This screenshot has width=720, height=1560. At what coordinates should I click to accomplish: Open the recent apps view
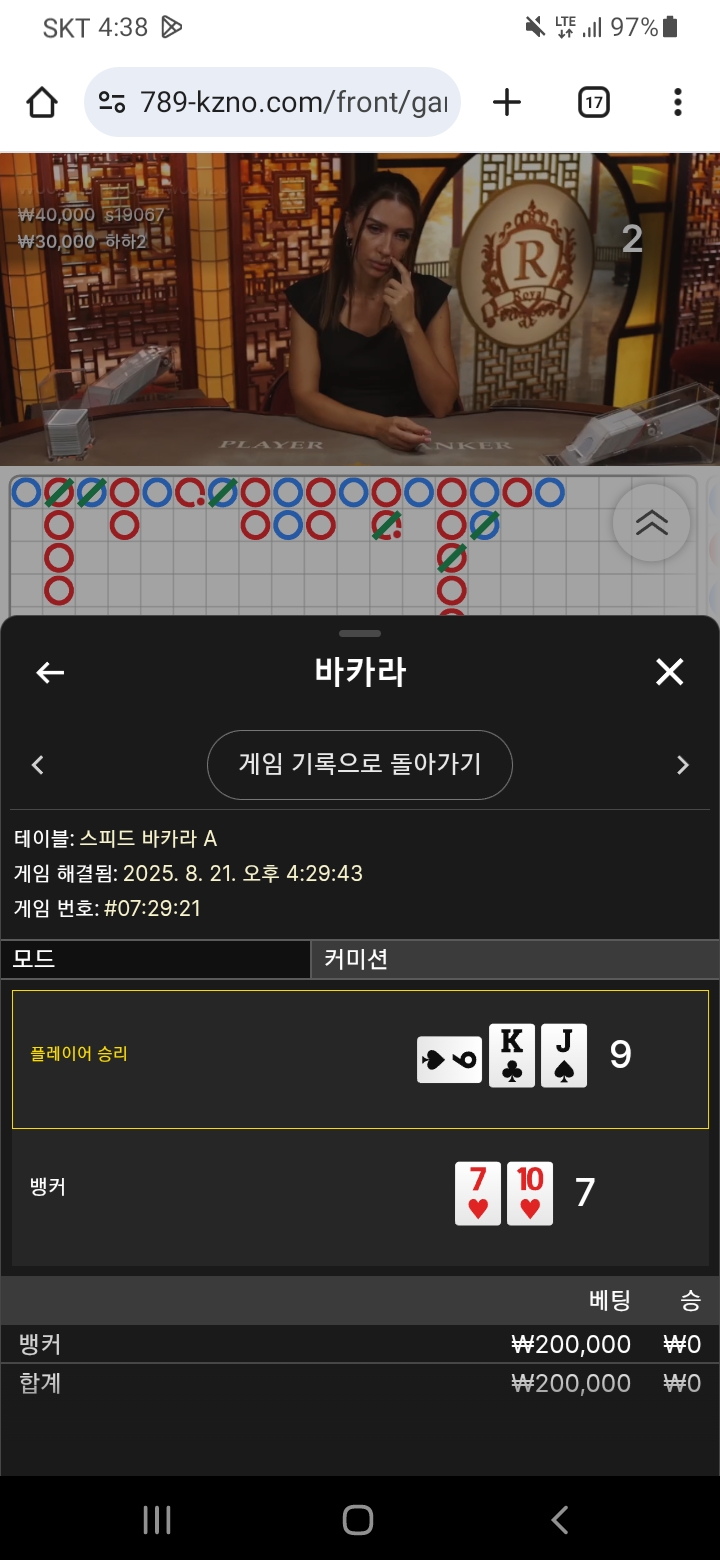(157, 1520)
